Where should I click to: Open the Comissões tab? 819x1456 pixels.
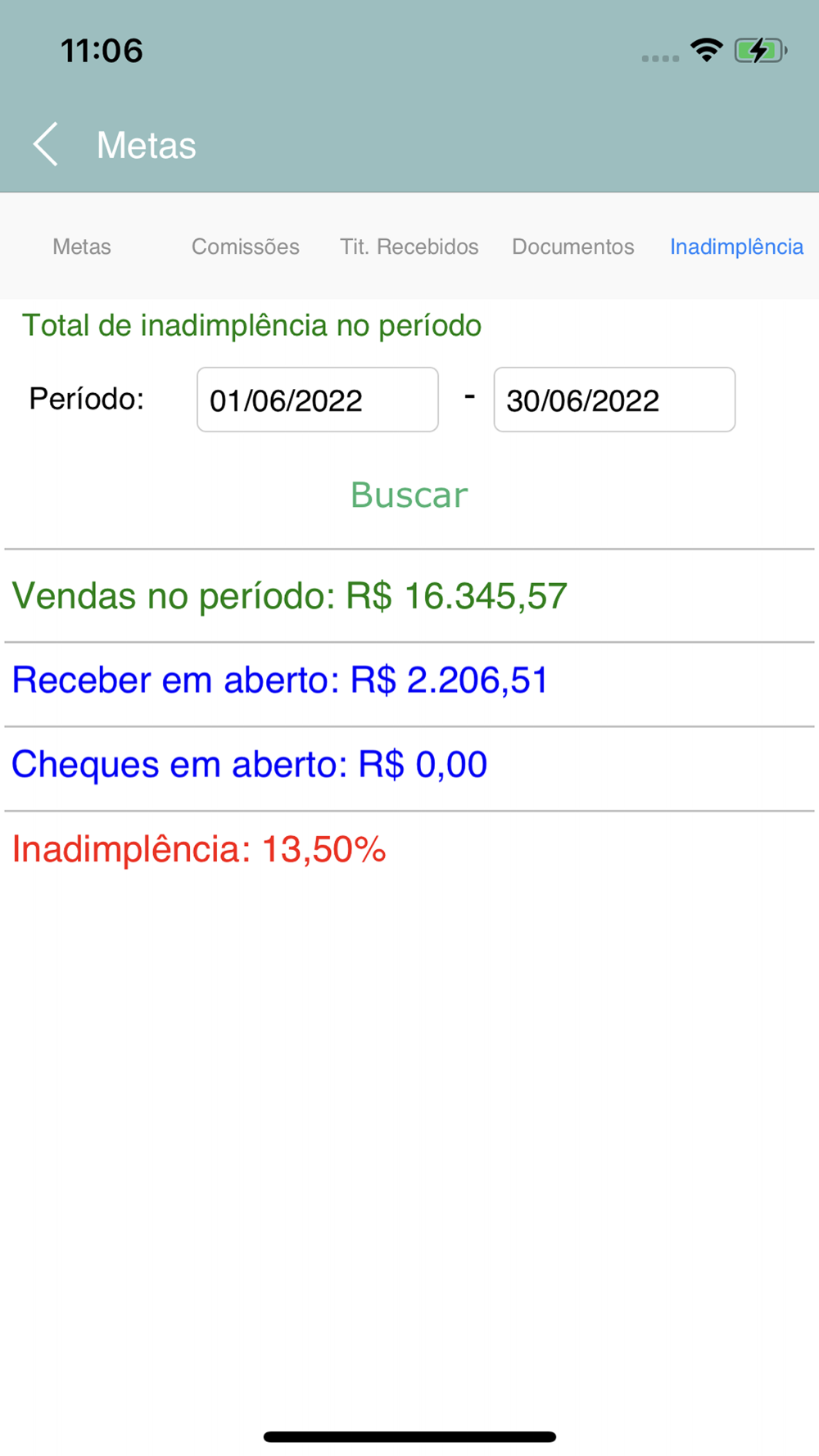pyautogui.click(x=245, y=246)
